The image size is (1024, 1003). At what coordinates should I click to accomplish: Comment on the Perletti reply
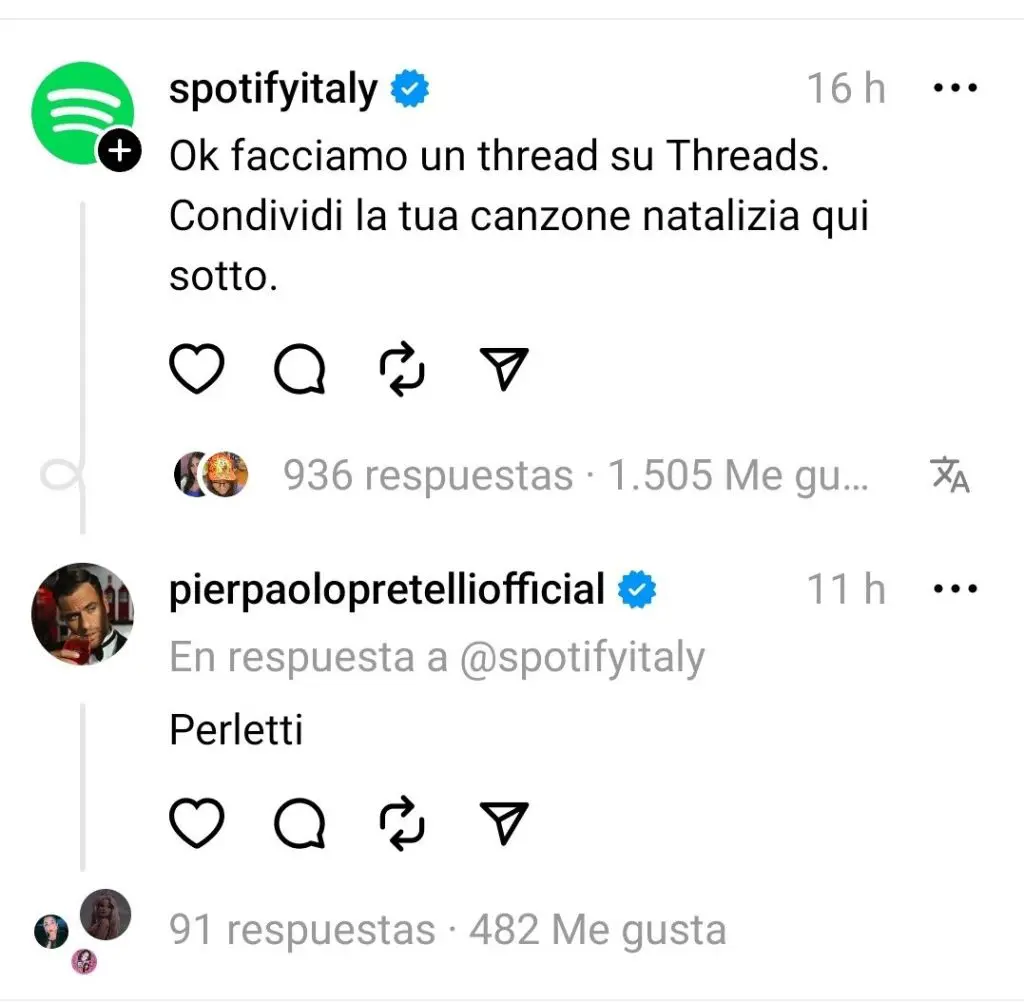(x=299, y=823)
